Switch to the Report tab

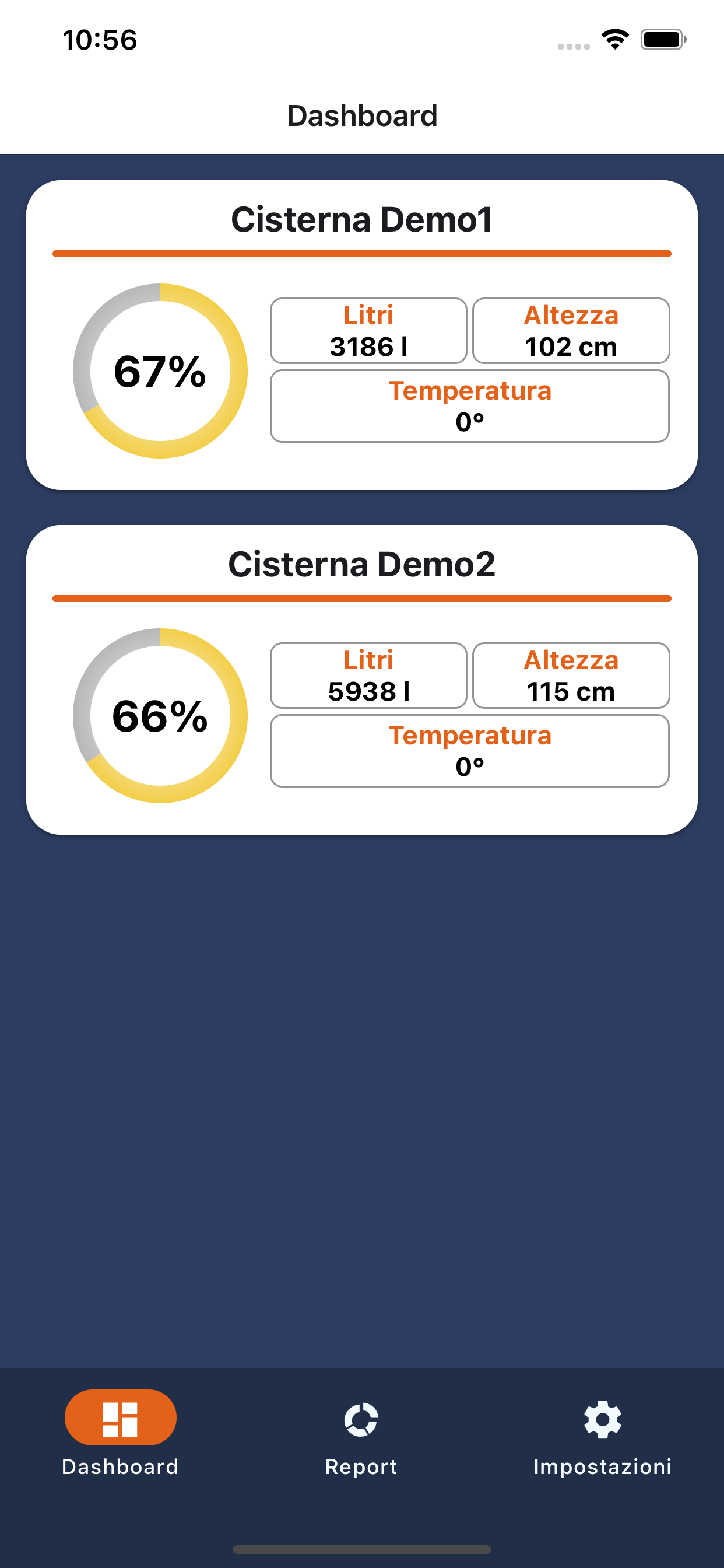pos(361,1440)
